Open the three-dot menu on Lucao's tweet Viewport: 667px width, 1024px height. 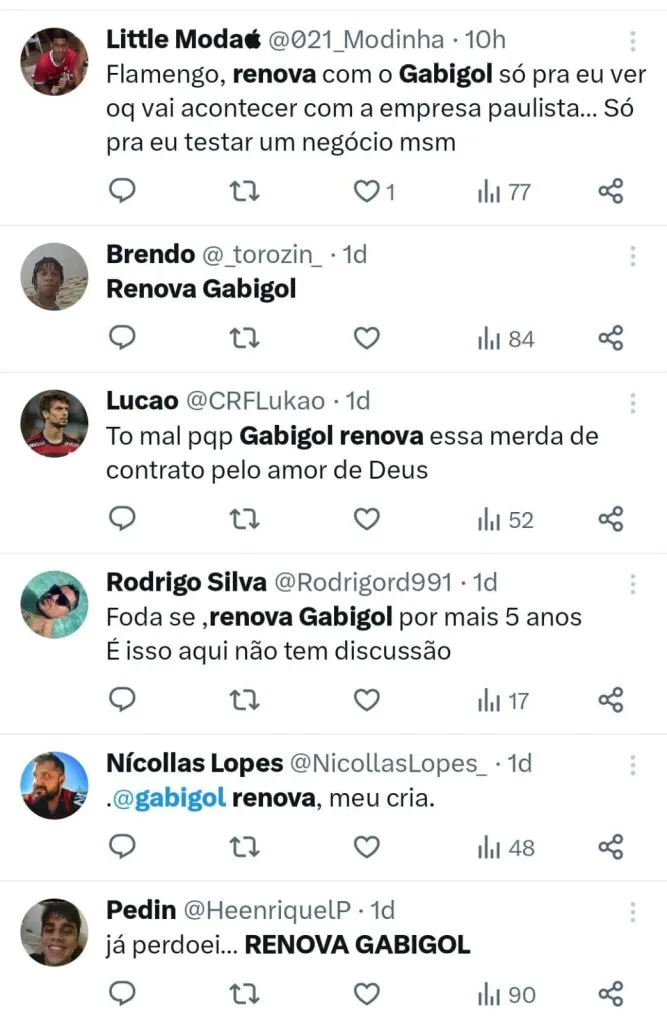[x=632, y=403]
